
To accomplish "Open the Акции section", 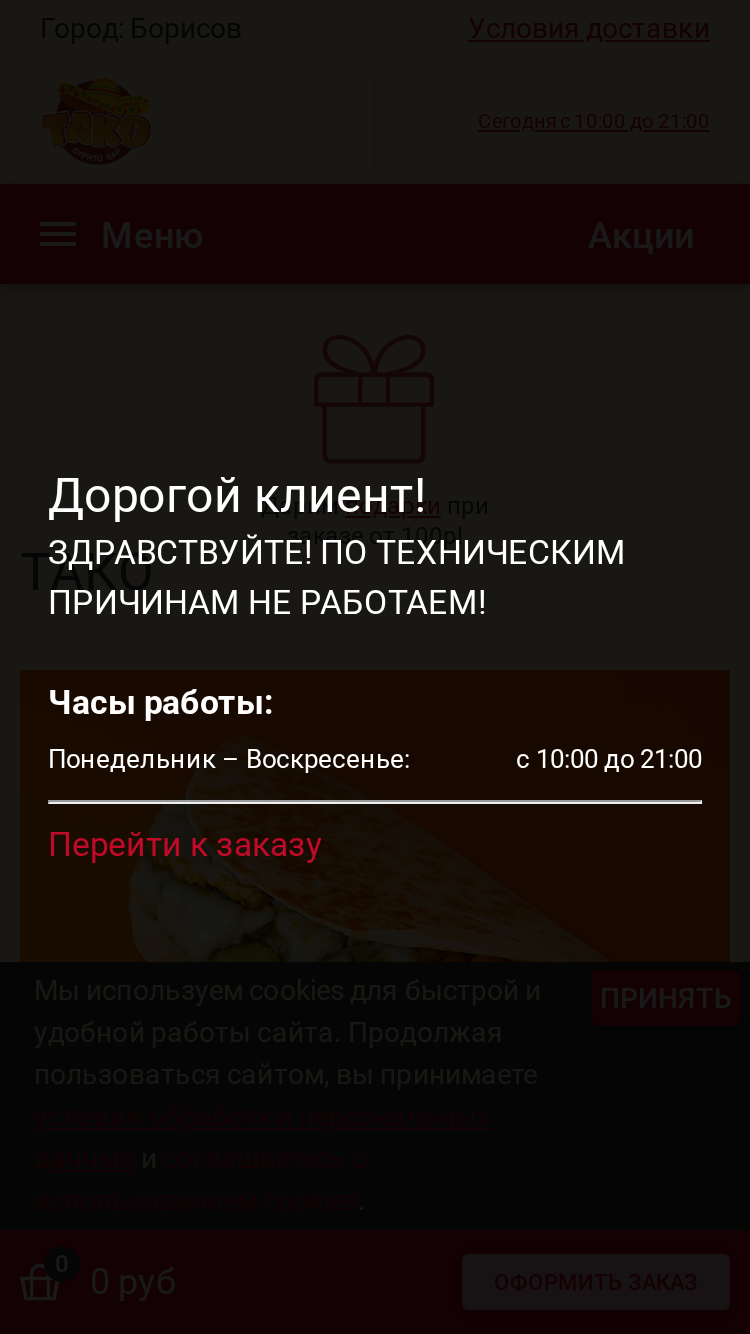I will [641, 235].
